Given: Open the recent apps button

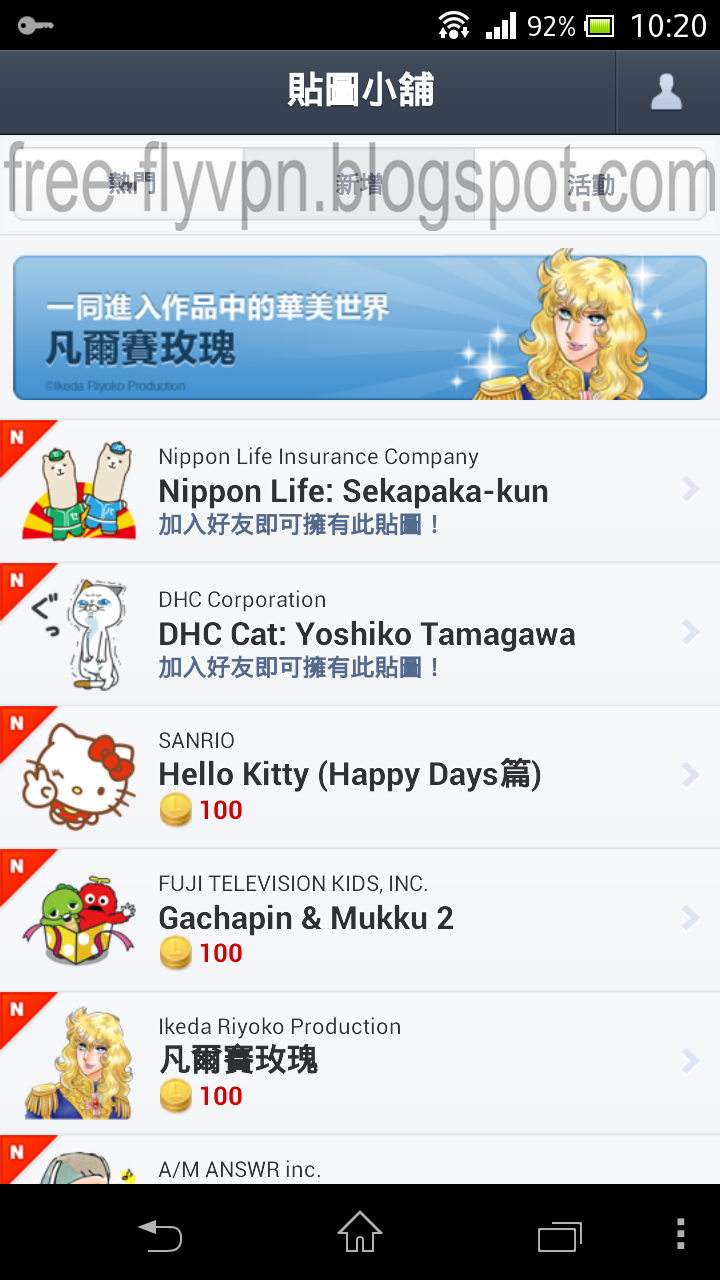Looking at the screenshot, I should point(559,1234).
